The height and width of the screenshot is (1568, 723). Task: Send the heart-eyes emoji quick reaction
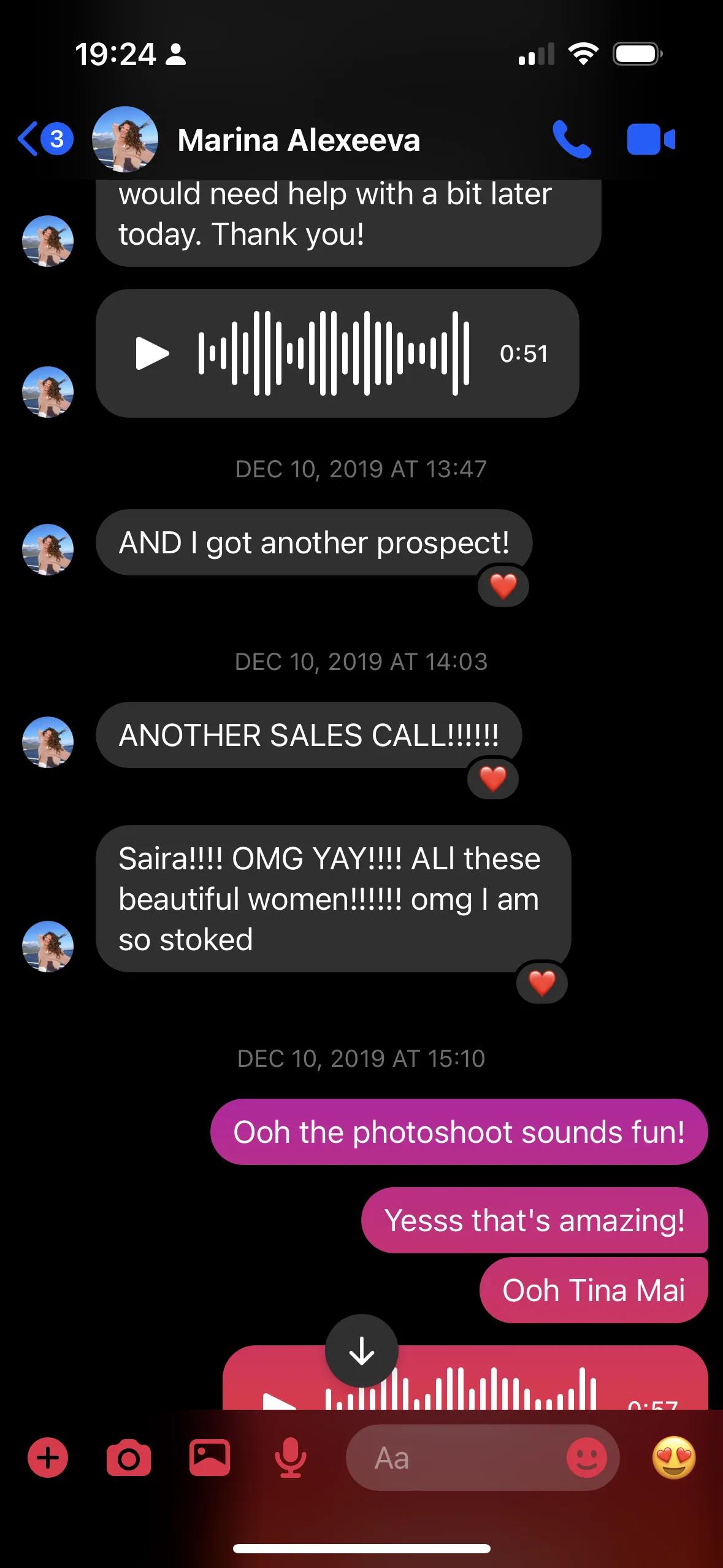[x=673, y=1458]
